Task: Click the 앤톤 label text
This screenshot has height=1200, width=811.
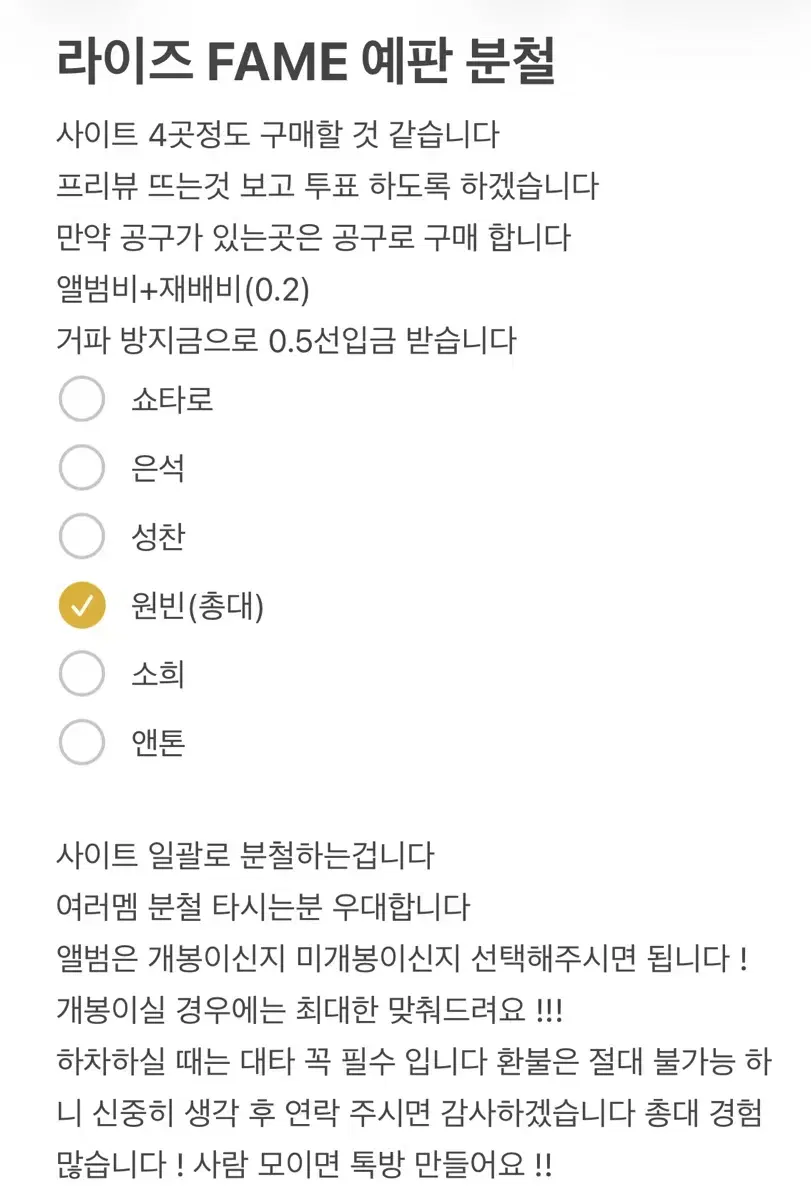Action: click(x=160, y=742)
